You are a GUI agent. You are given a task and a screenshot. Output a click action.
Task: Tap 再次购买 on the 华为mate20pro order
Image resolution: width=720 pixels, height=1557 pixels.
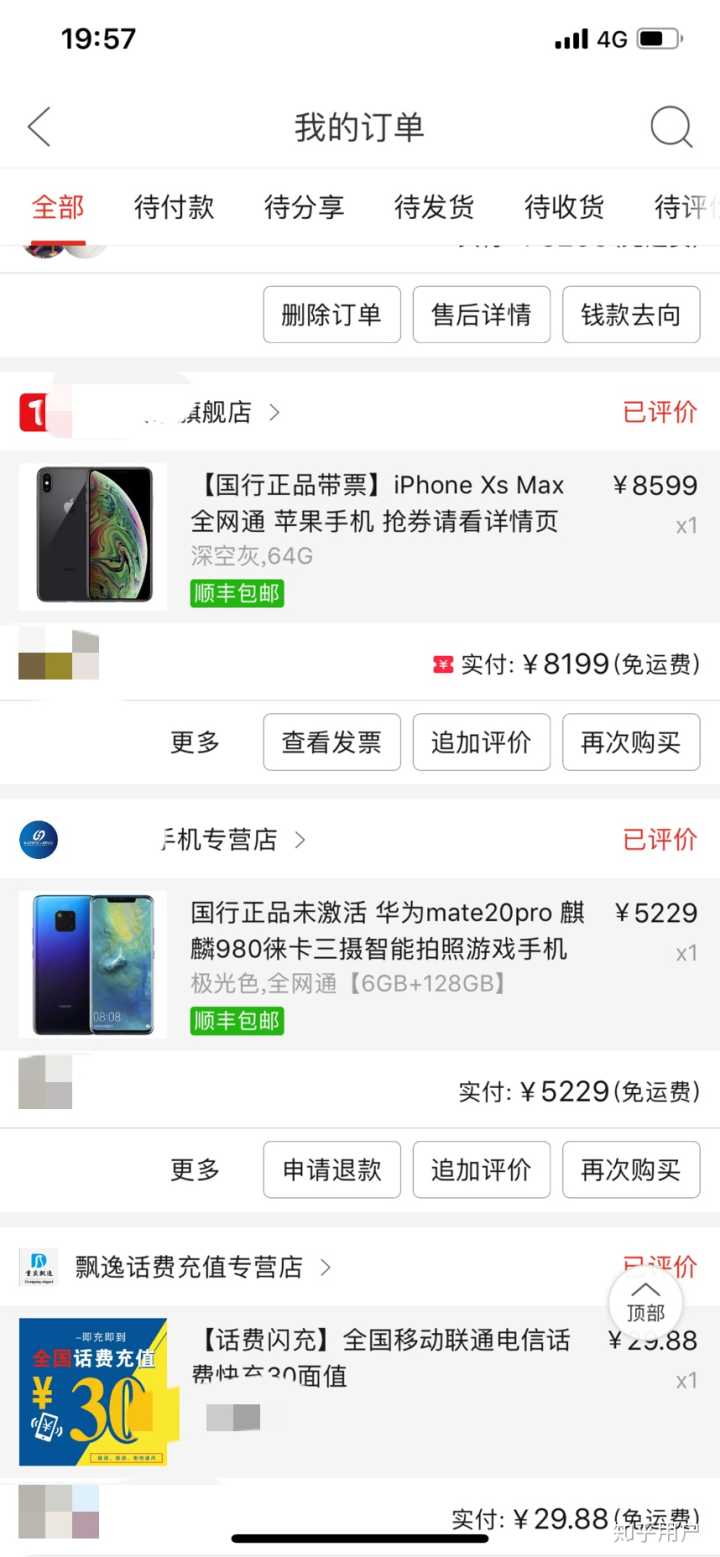631,1170
